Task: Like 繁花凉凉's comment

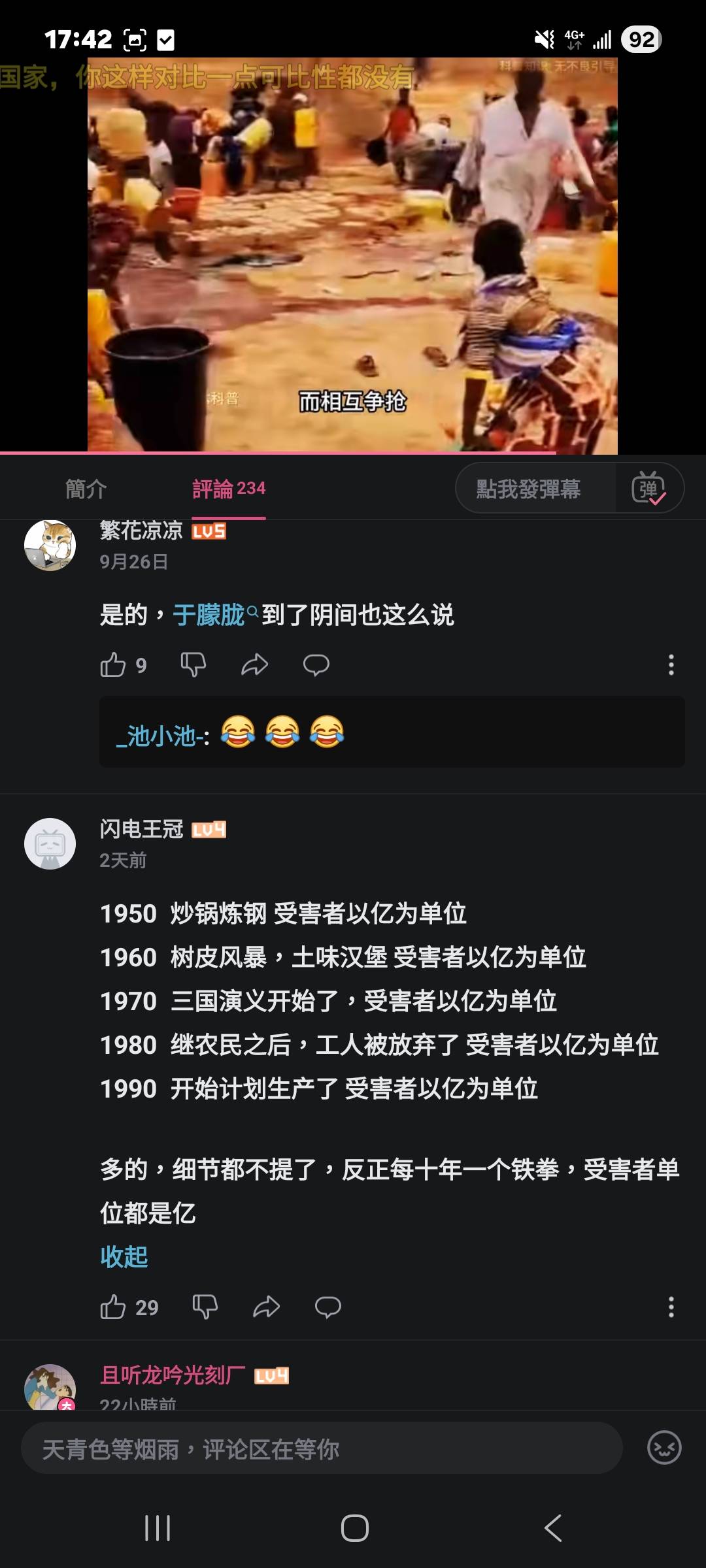Action: tap(113, 665)
